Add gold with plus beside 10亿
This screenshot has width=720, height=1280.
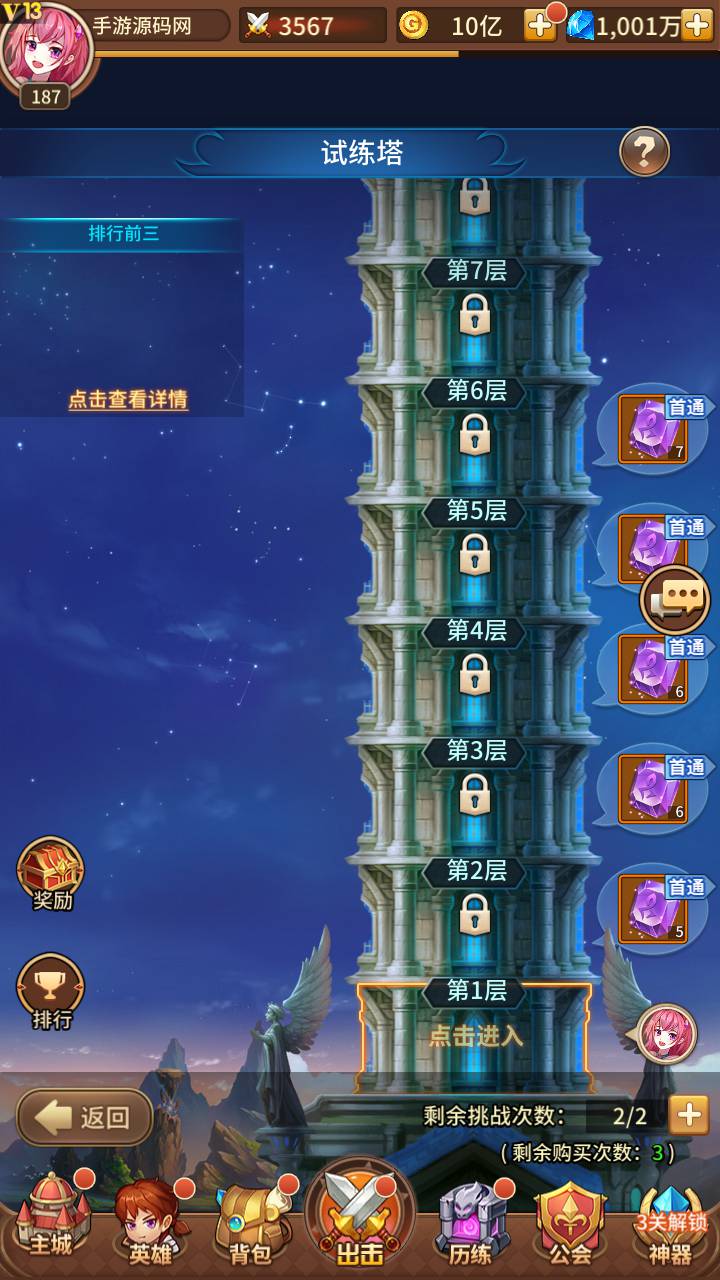point(540,26)
